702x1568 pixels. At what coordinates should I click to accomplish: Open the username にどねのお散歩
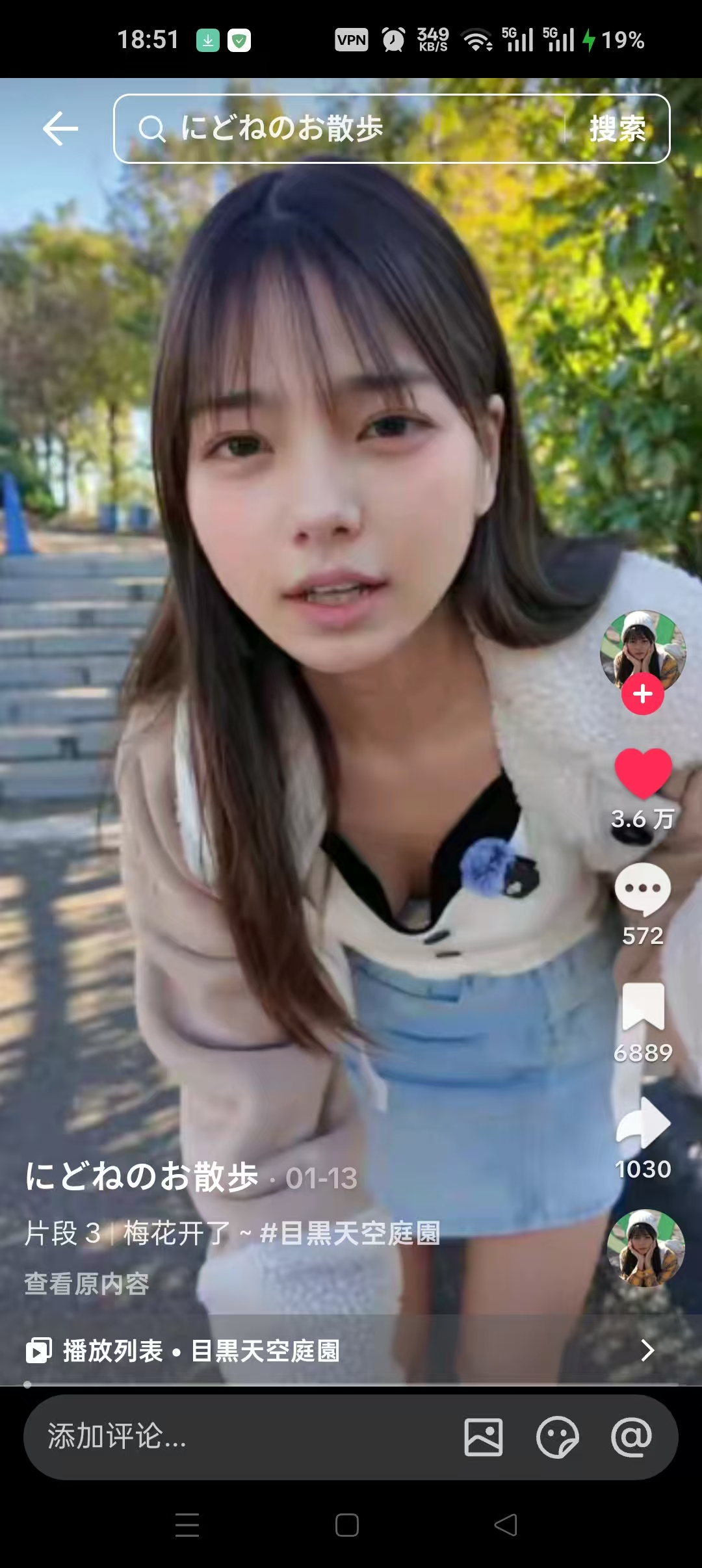pyautogui.click(x=142, y=1177)
